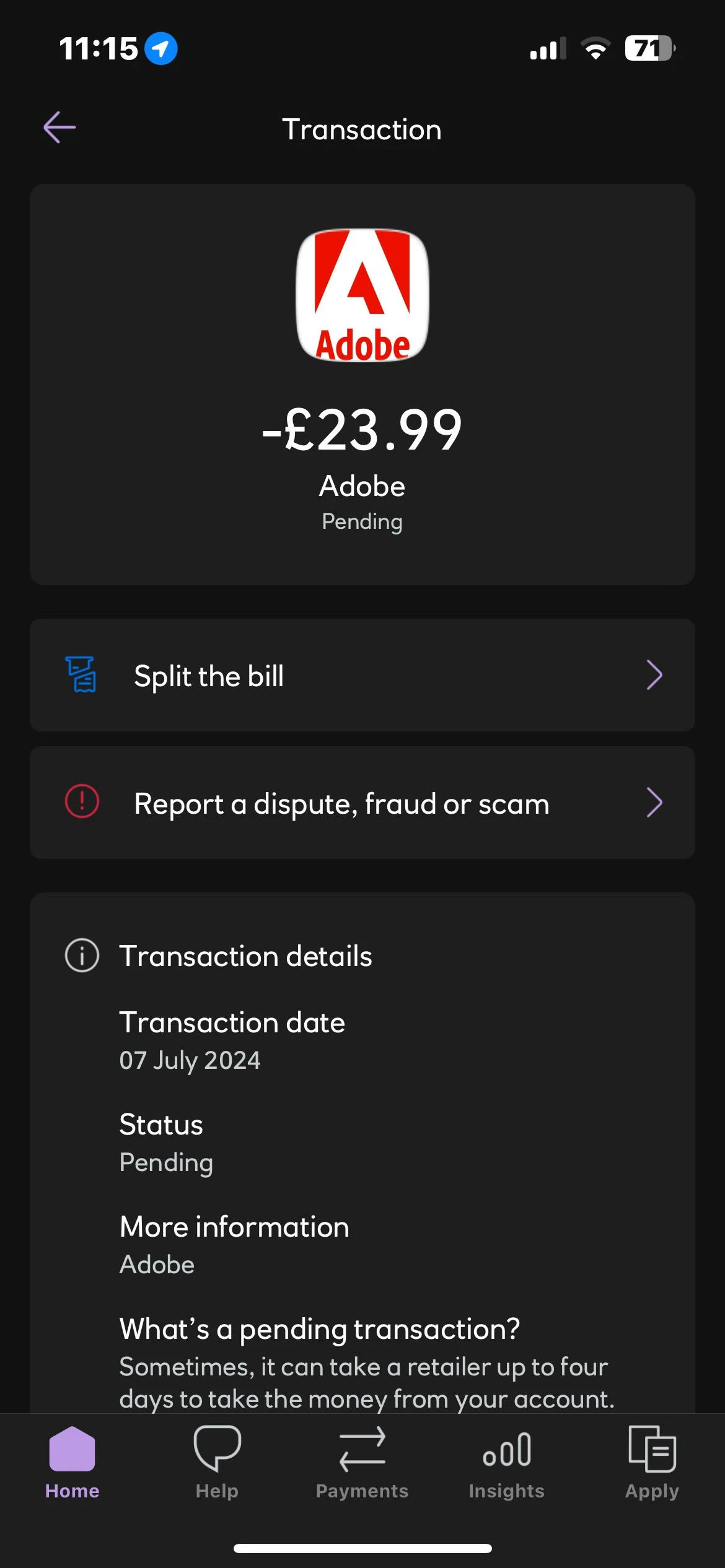Select the Apply tab
This screenshot has width=725, height=1568.
tap(652, 1463)
